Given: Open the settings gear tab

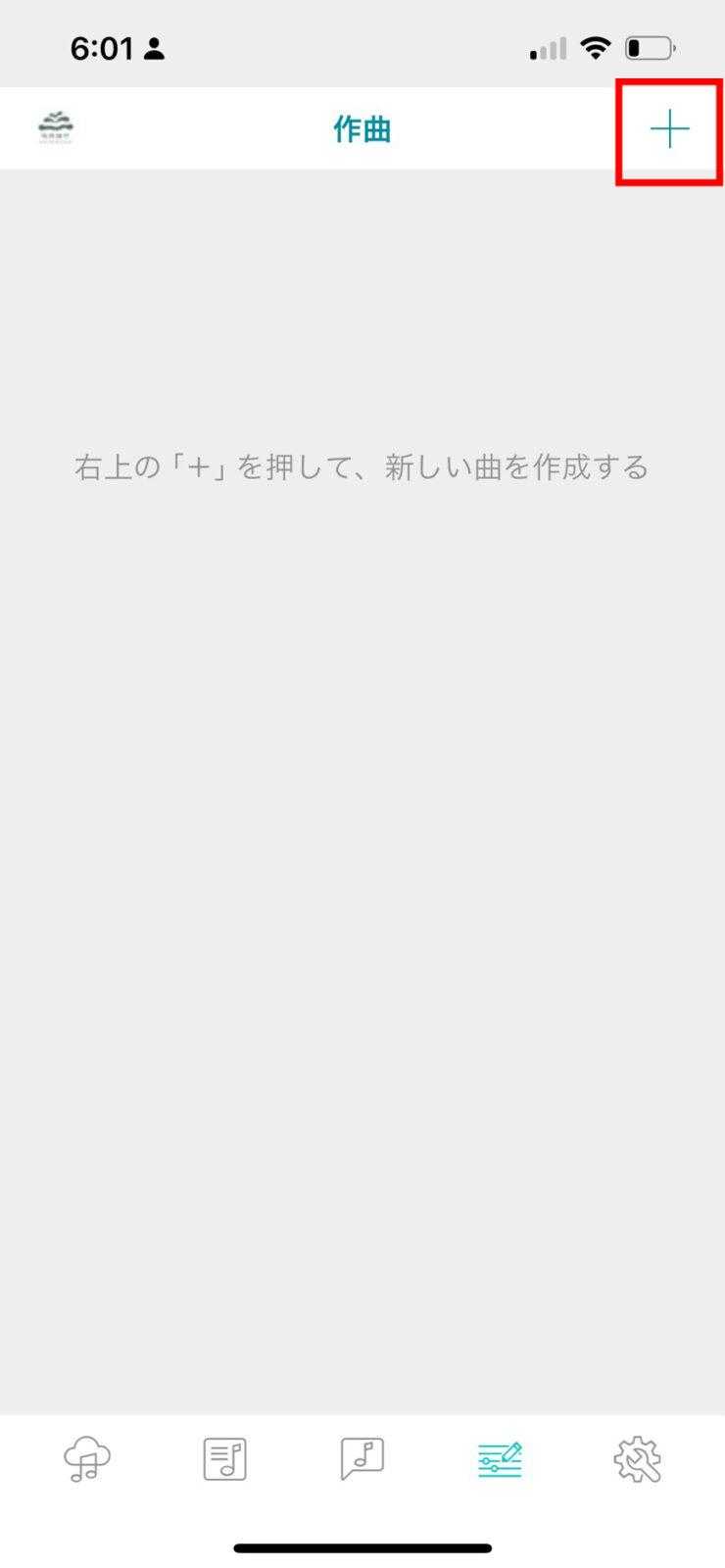Looking at the screenshot, I should point(638,1459).
